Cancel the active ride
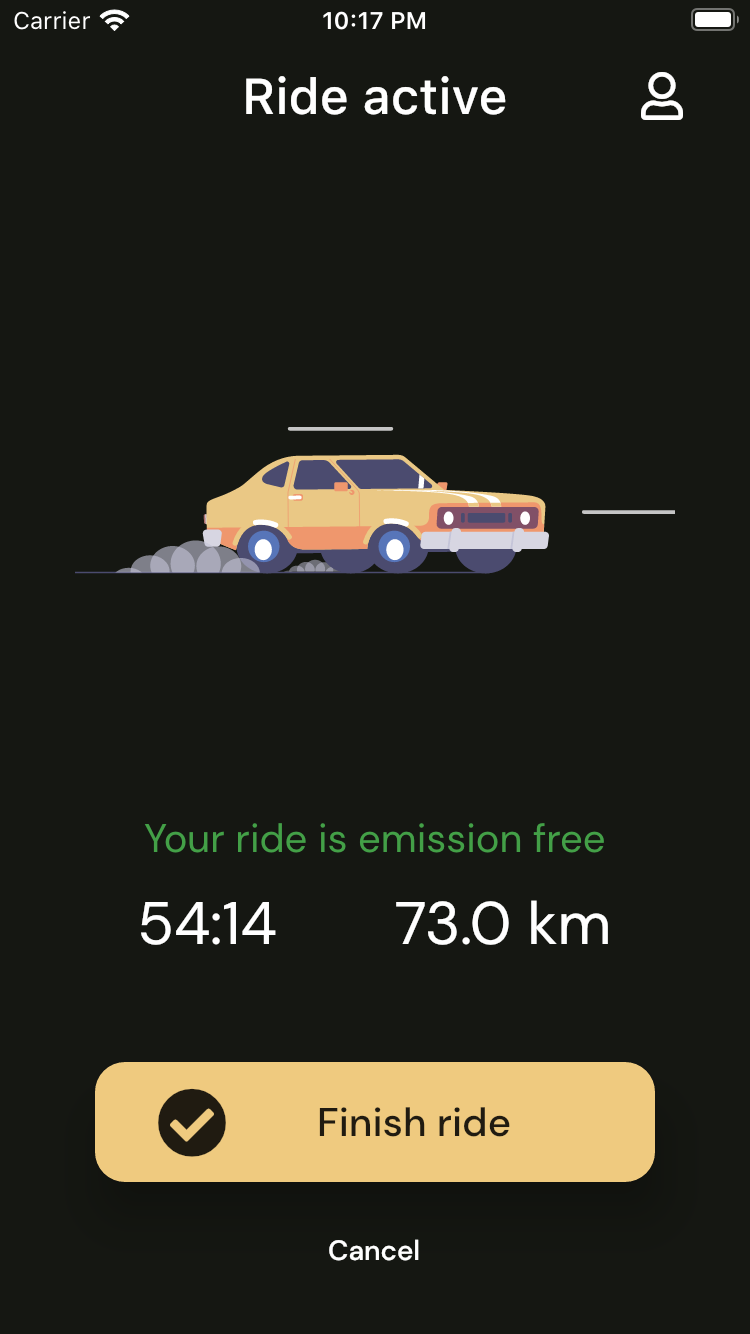750x1334 pixels. pos(374,1250)
